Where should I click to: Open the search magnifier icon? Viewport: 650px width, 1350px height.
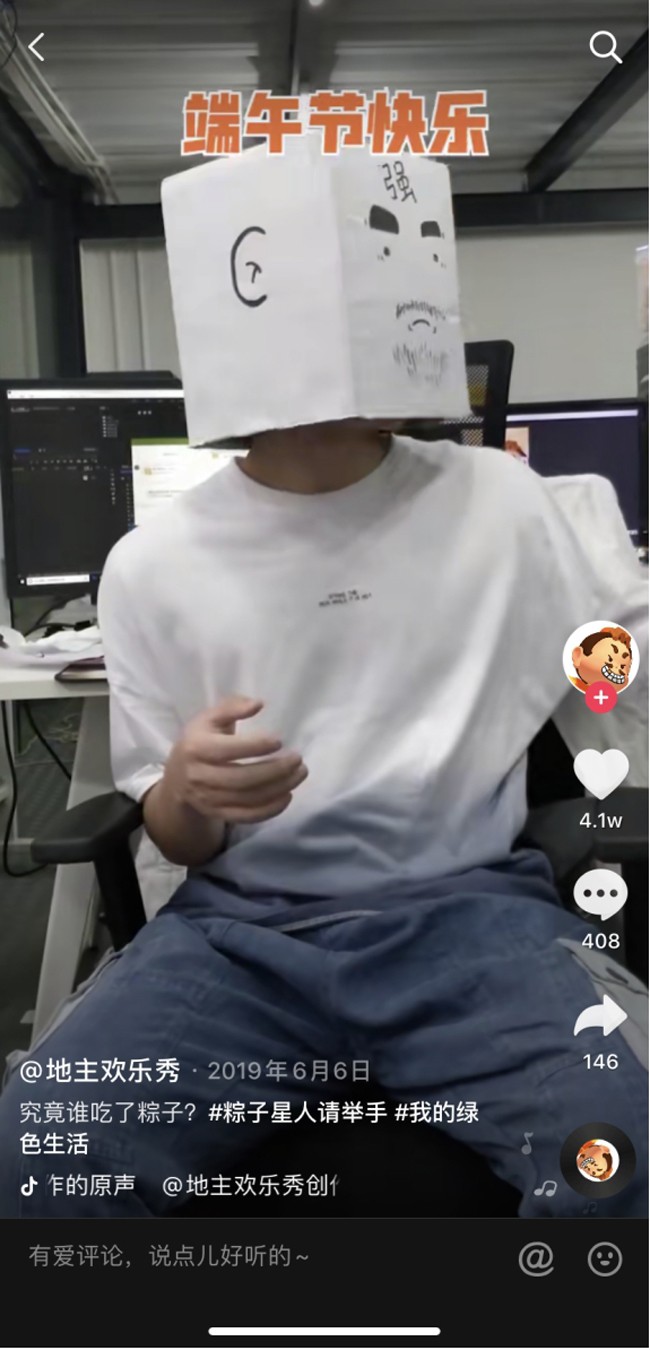click(605, 46)
